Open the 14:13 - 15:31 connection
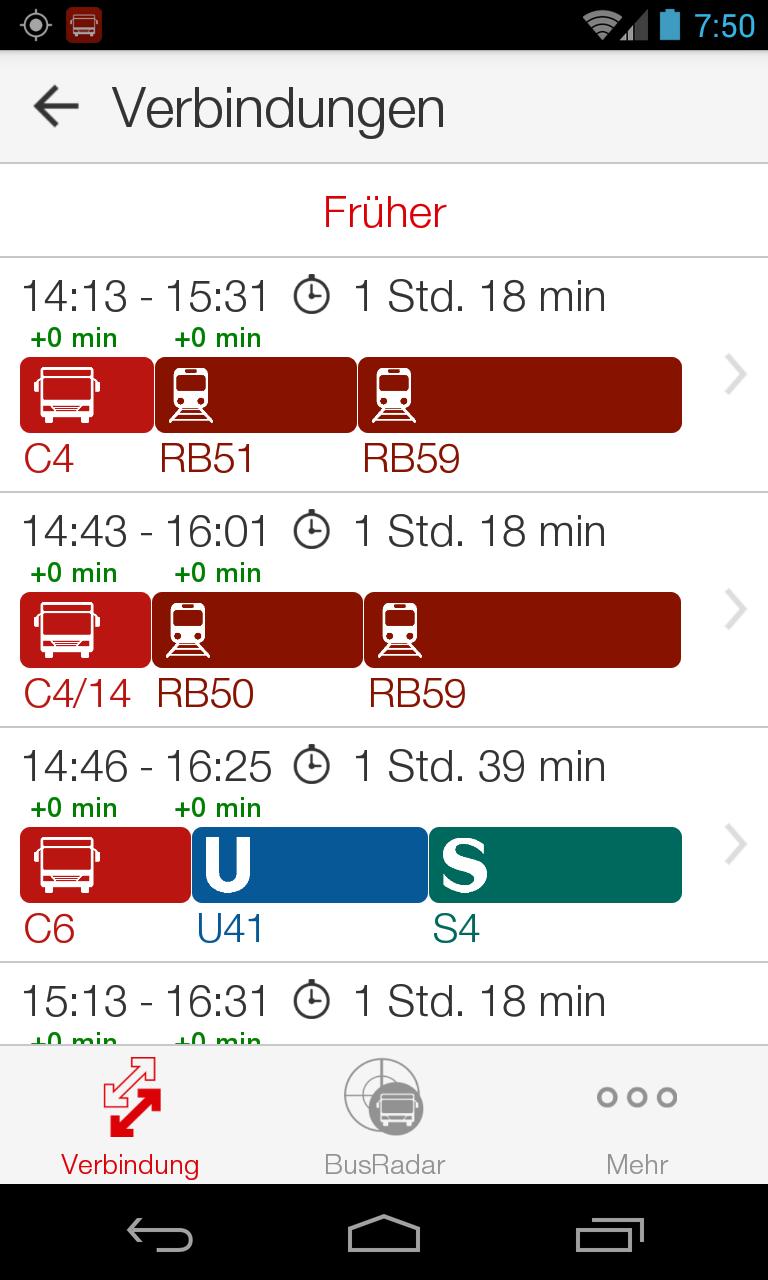 384,375
